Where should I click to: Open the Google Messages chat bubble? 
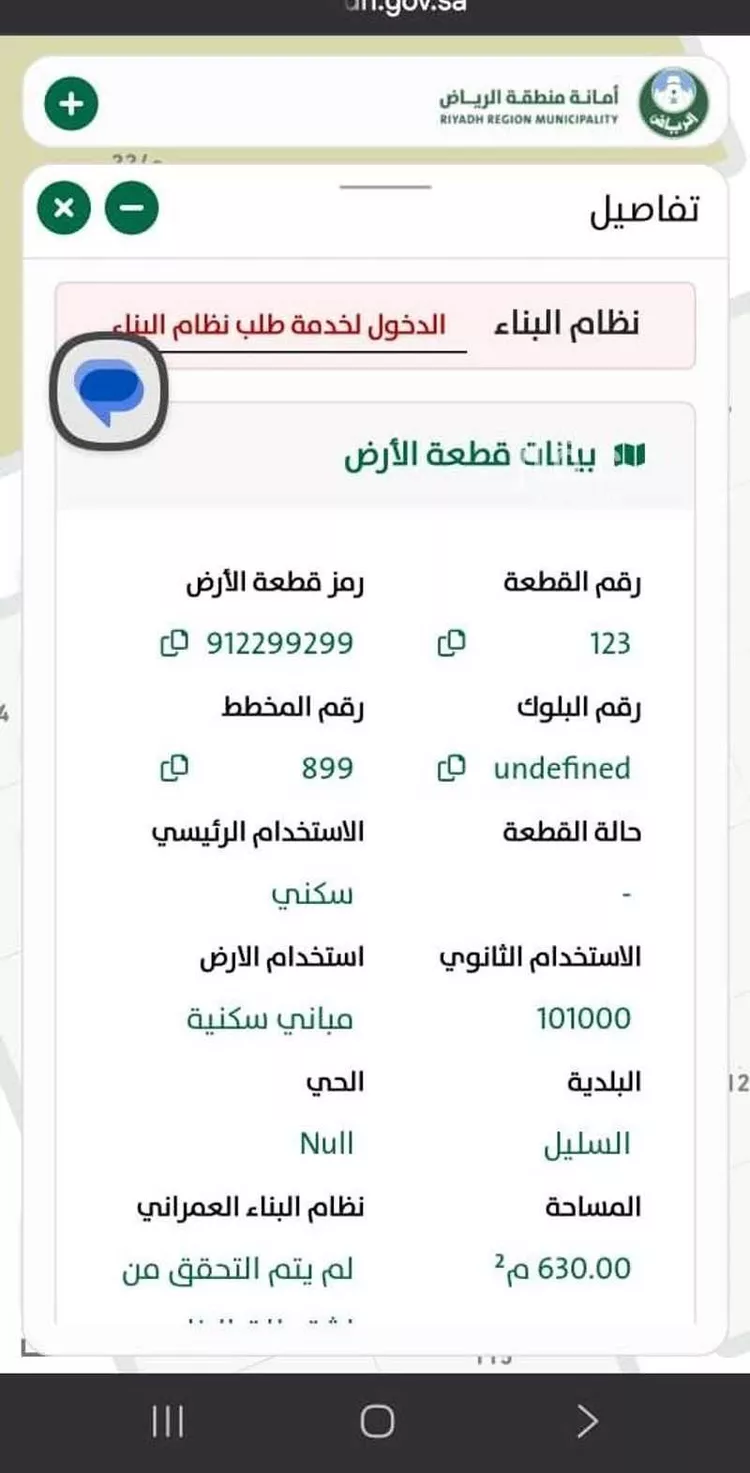109,389
